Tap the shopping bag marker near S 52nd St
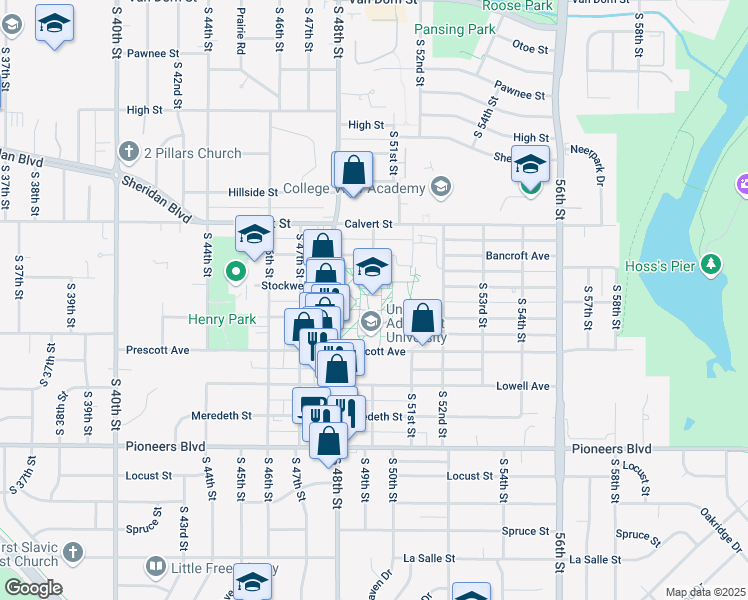The width and height of the screenshot is (748, 600). pyautogui.click(x=423, y=319)
